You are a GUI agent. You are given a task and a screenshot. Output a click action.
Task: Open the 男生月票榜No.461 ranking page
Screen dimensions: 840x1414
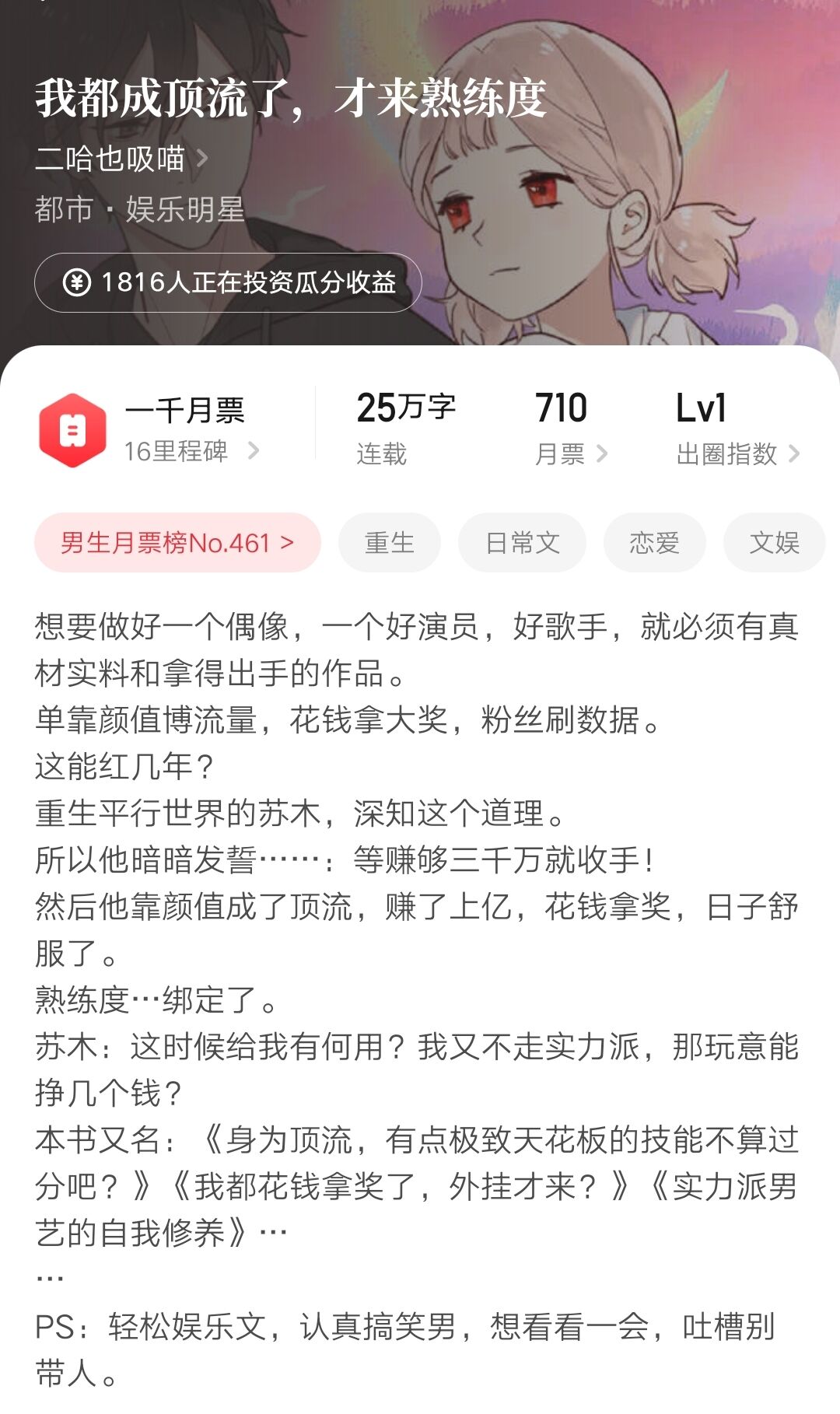pyautogui.click(x=177, y=543)
